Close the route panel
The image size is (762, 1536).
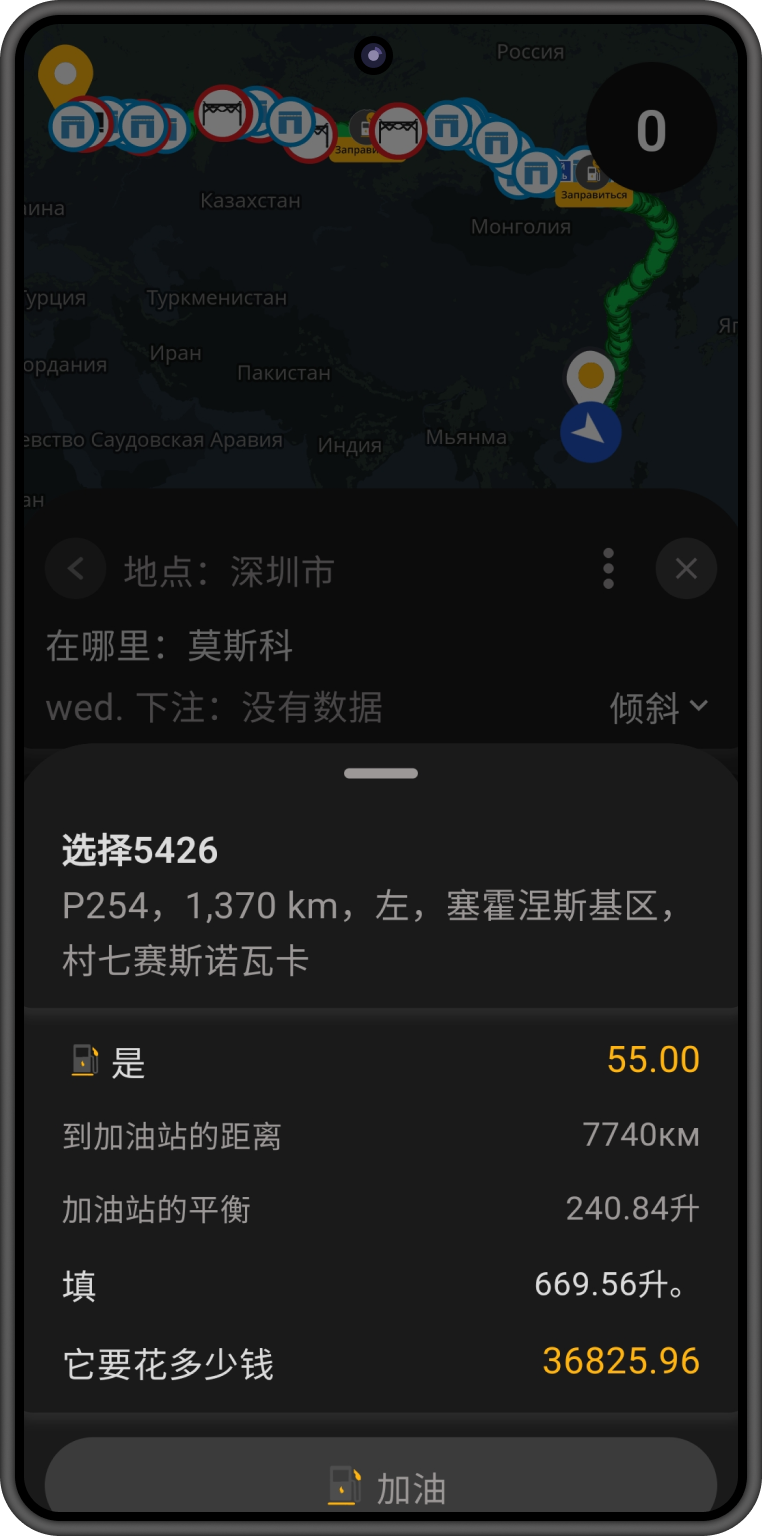pyautogui.click(x=686, y=569)
